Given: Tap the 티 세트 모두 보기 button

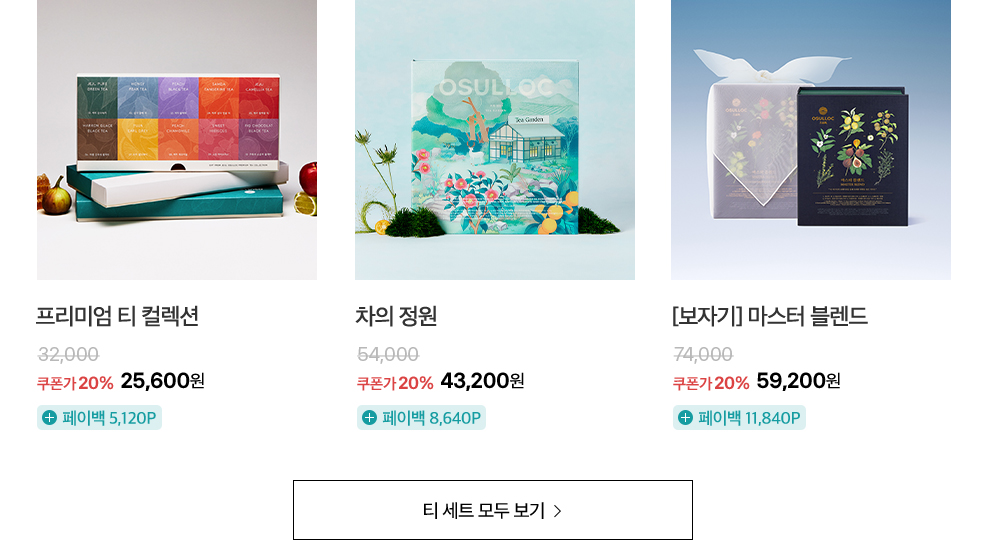Looking at the screenshot, I should (492, 510).
